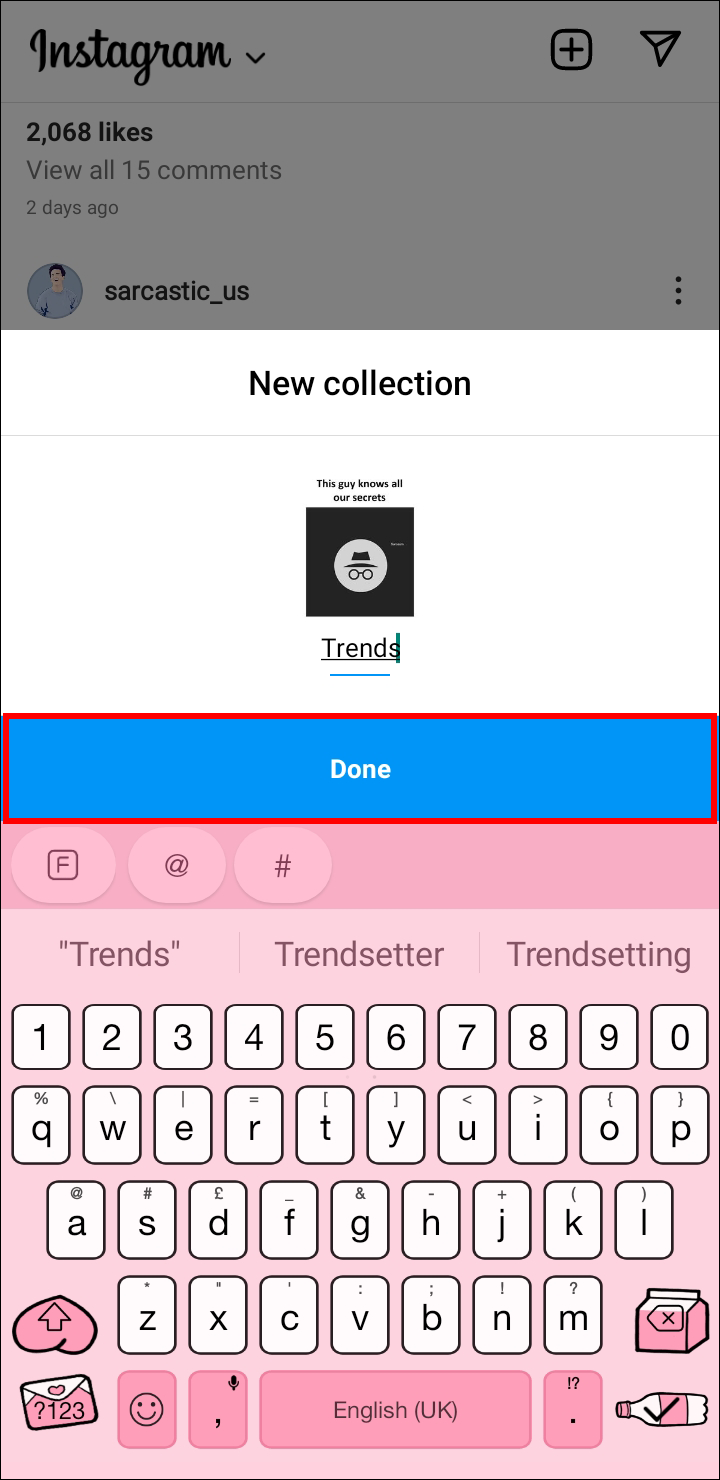
Task: Open the font F keyboard option
Action: pyautogui.click(x=63, y=865)
